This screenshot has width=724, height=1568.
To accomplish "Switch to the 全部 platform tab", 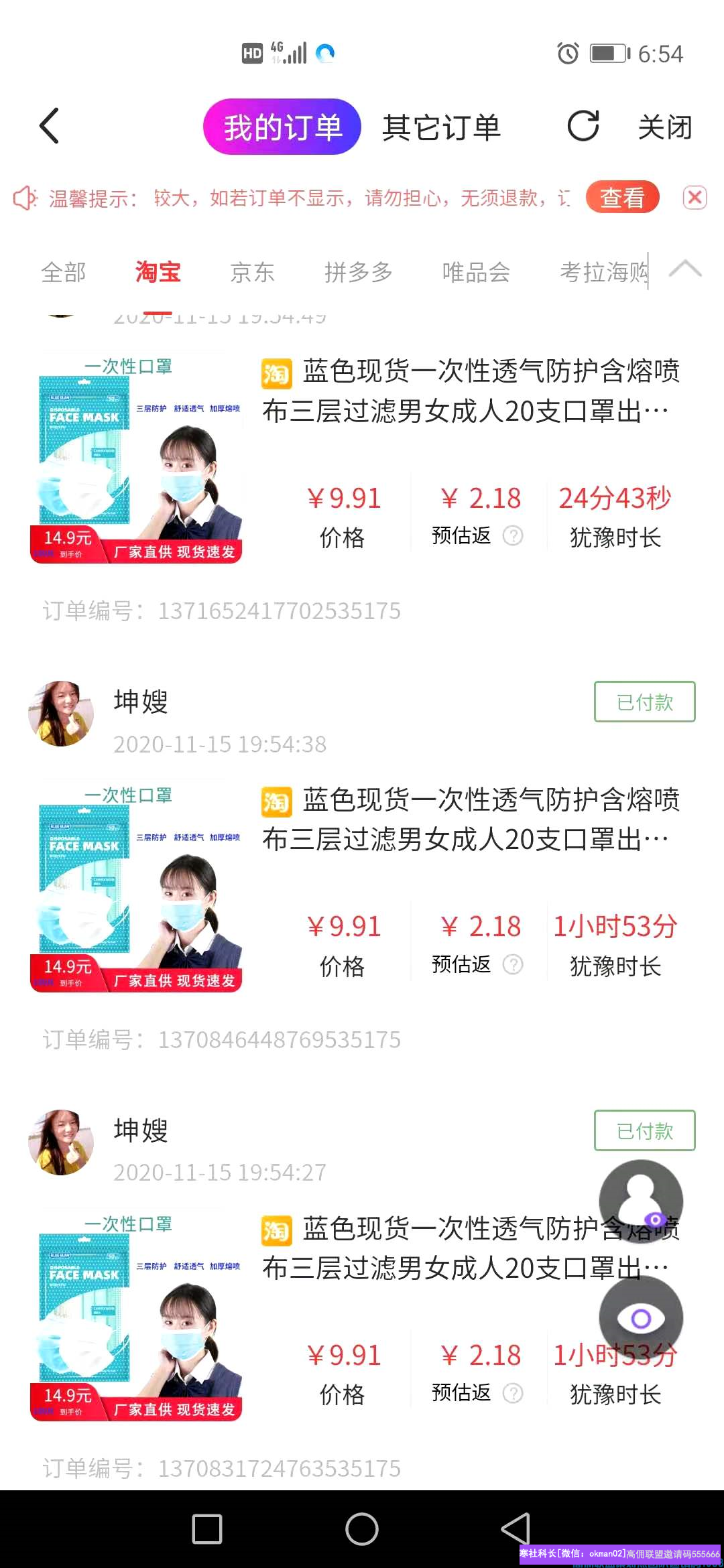I will point(64,273).
